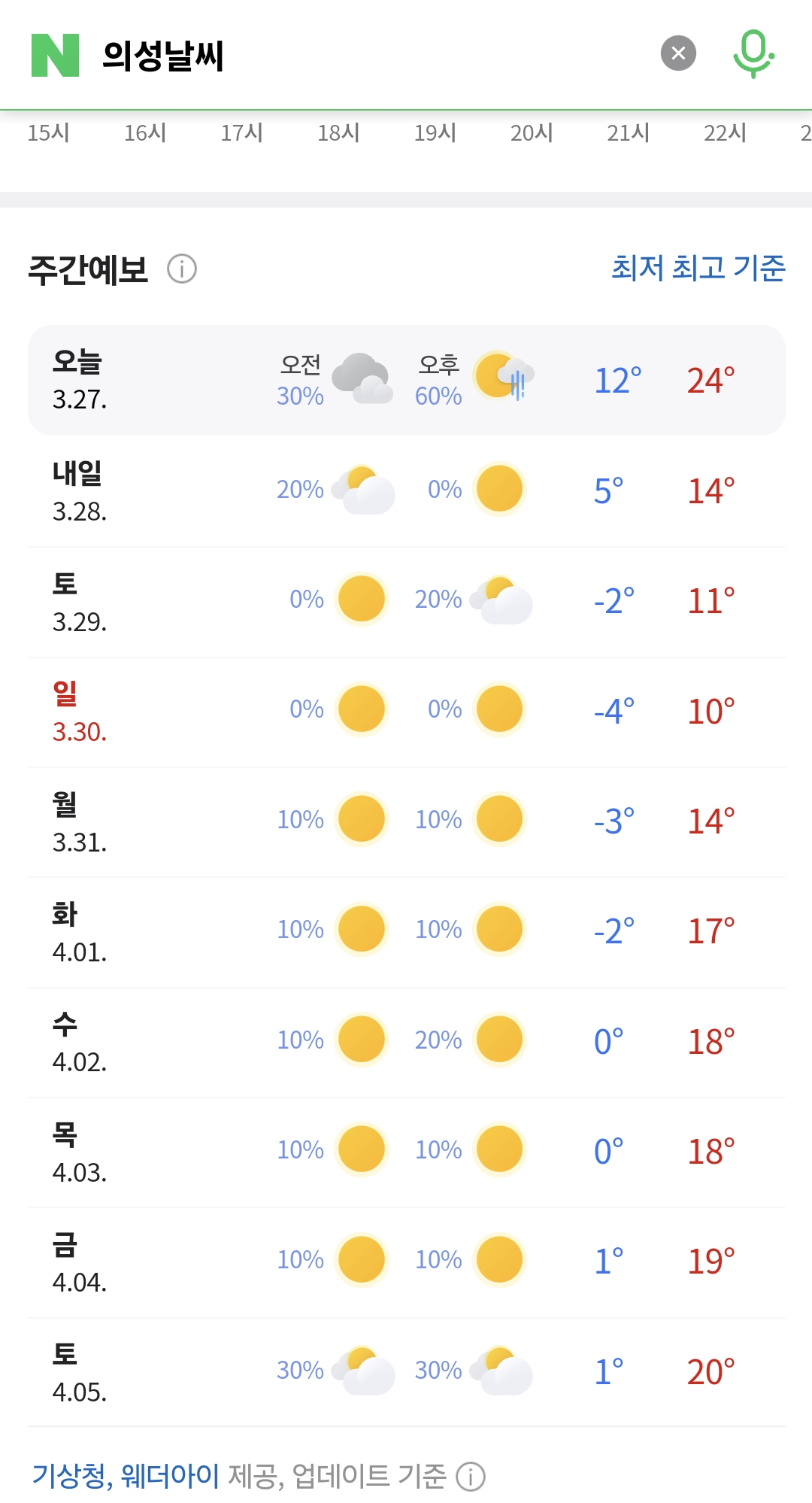This screenshot has height=1503, width=812.
Task: Select the 18시 hourly tab
Action: pos(338,132)
